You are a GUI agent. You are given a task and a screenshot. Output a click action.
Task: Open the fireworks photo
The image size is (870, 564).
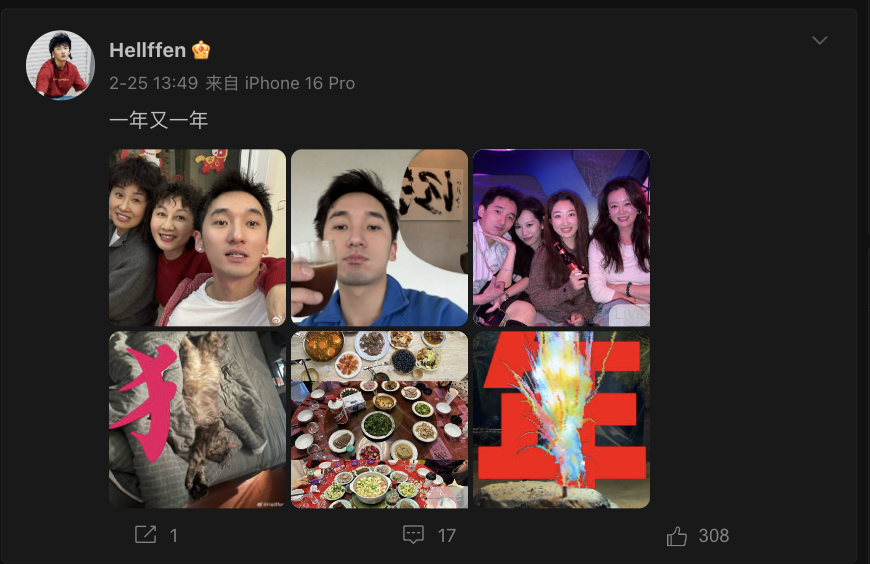coord(561,419)
